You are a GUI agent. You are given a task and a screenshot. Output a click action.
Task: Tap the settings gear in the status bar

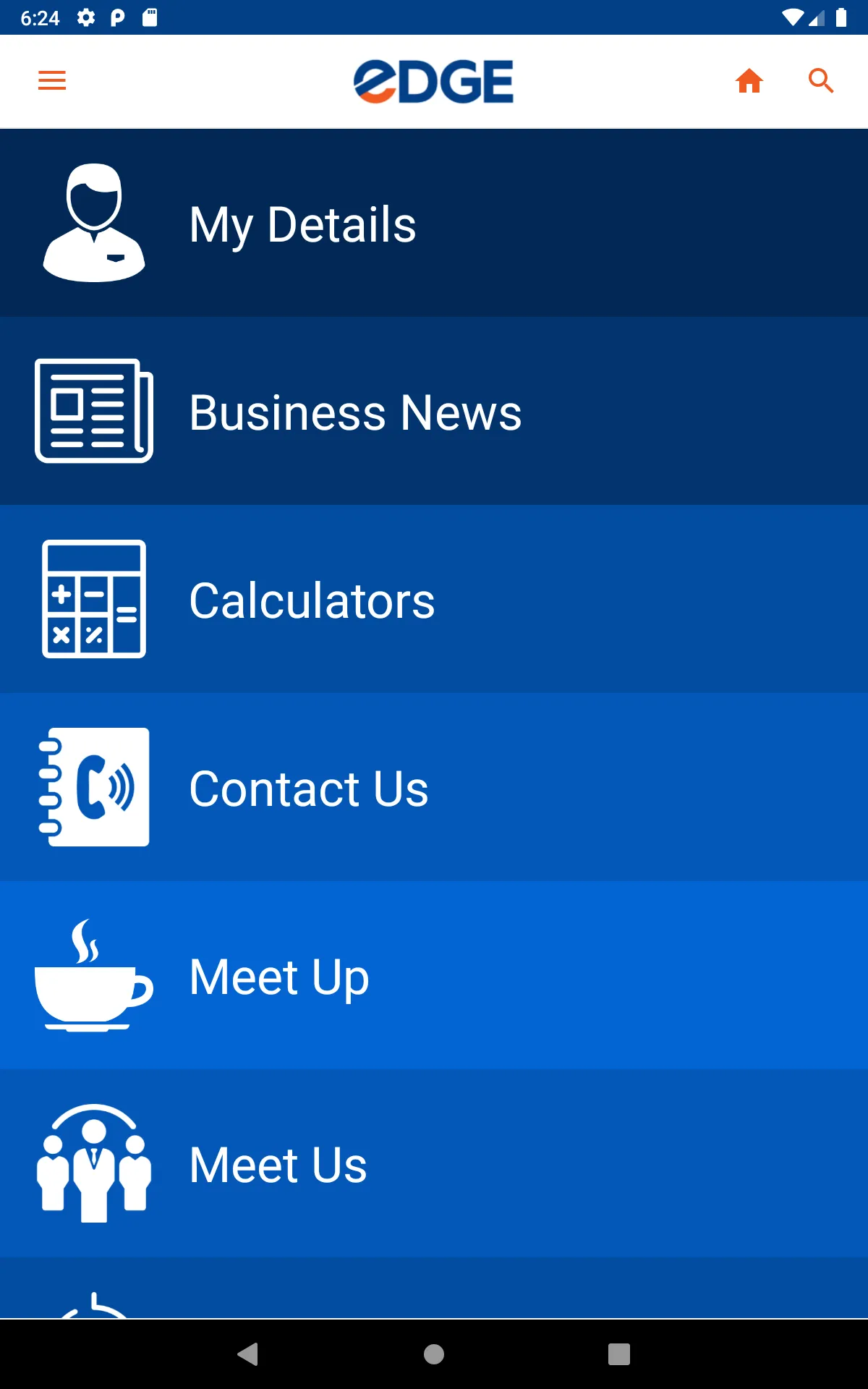(87, 17)
